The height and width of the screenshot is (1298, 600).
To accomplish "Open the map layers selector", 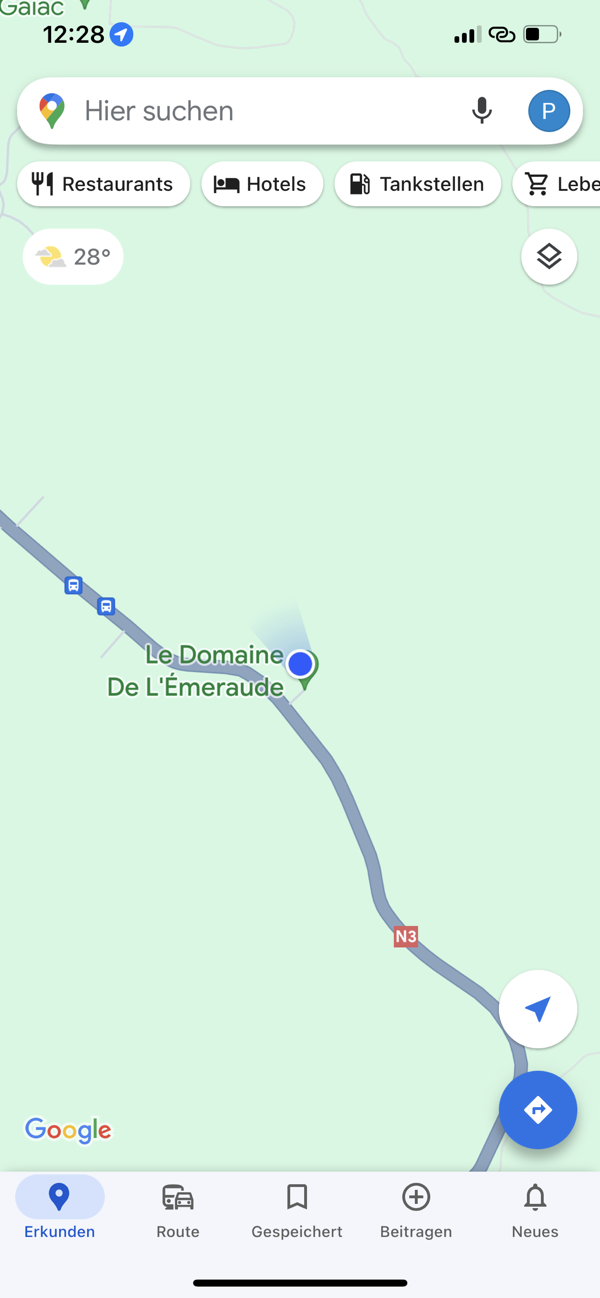I will [x=549, y=257].
